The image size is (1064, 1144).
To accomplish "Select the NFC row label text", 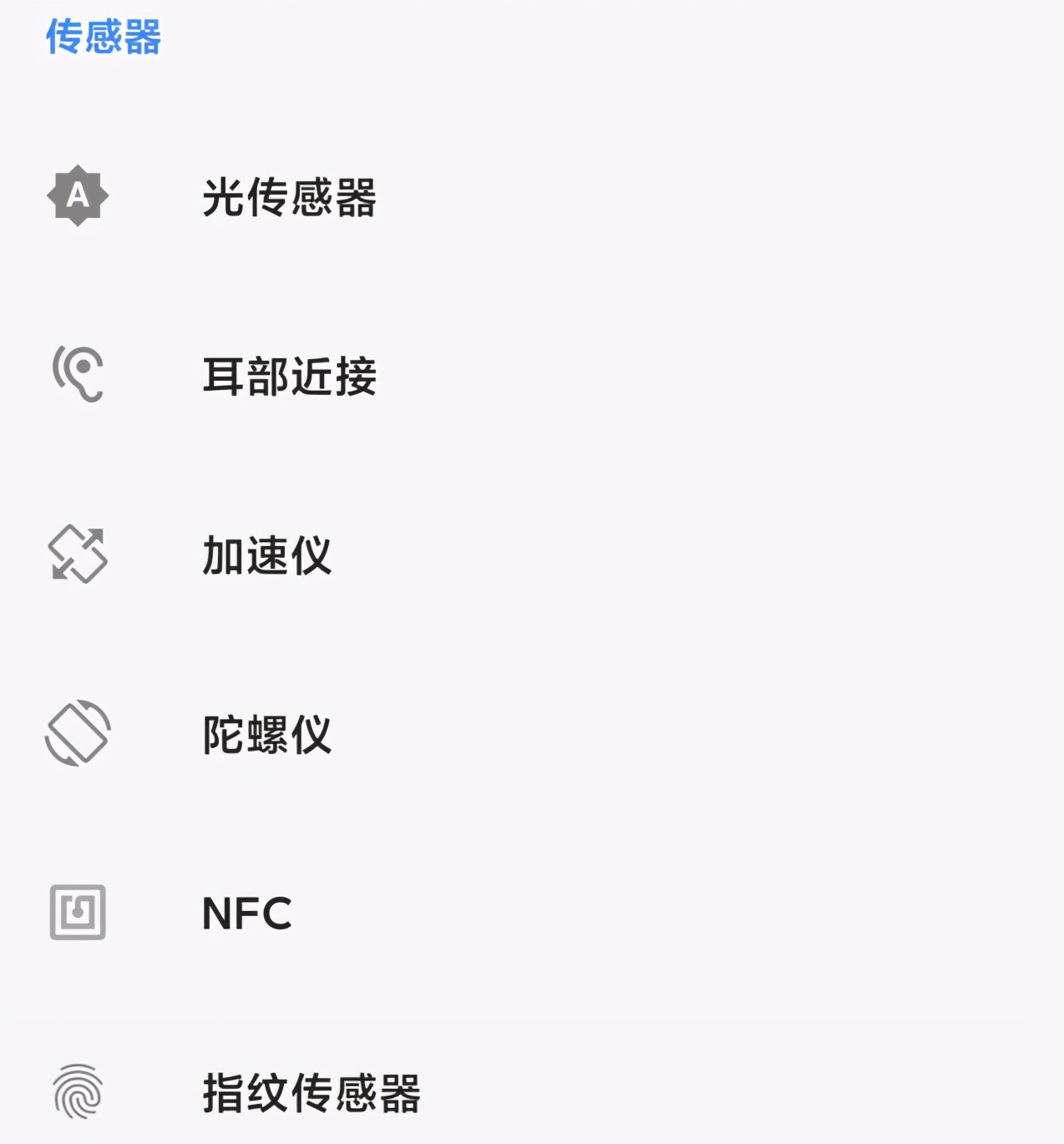I will 246,914.
